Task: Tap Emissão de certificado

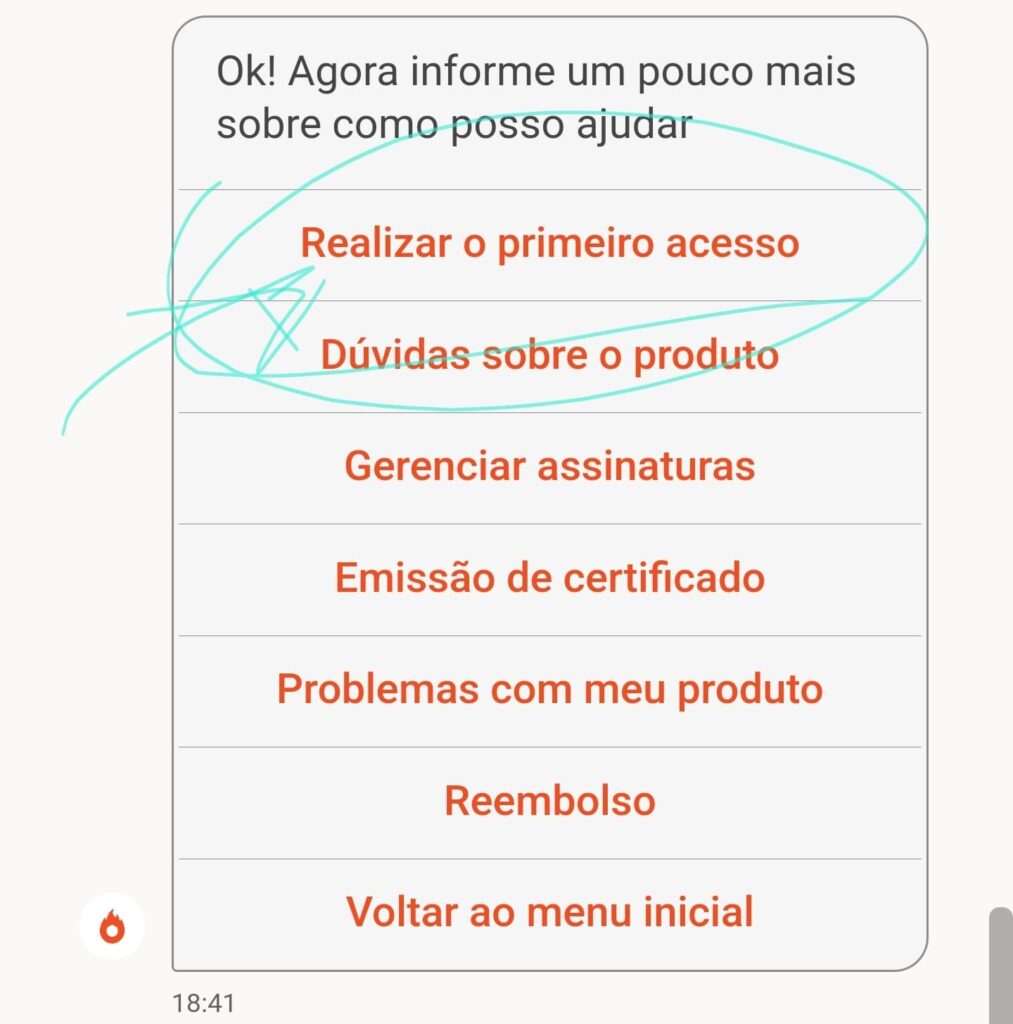Action: click(549, 578)
